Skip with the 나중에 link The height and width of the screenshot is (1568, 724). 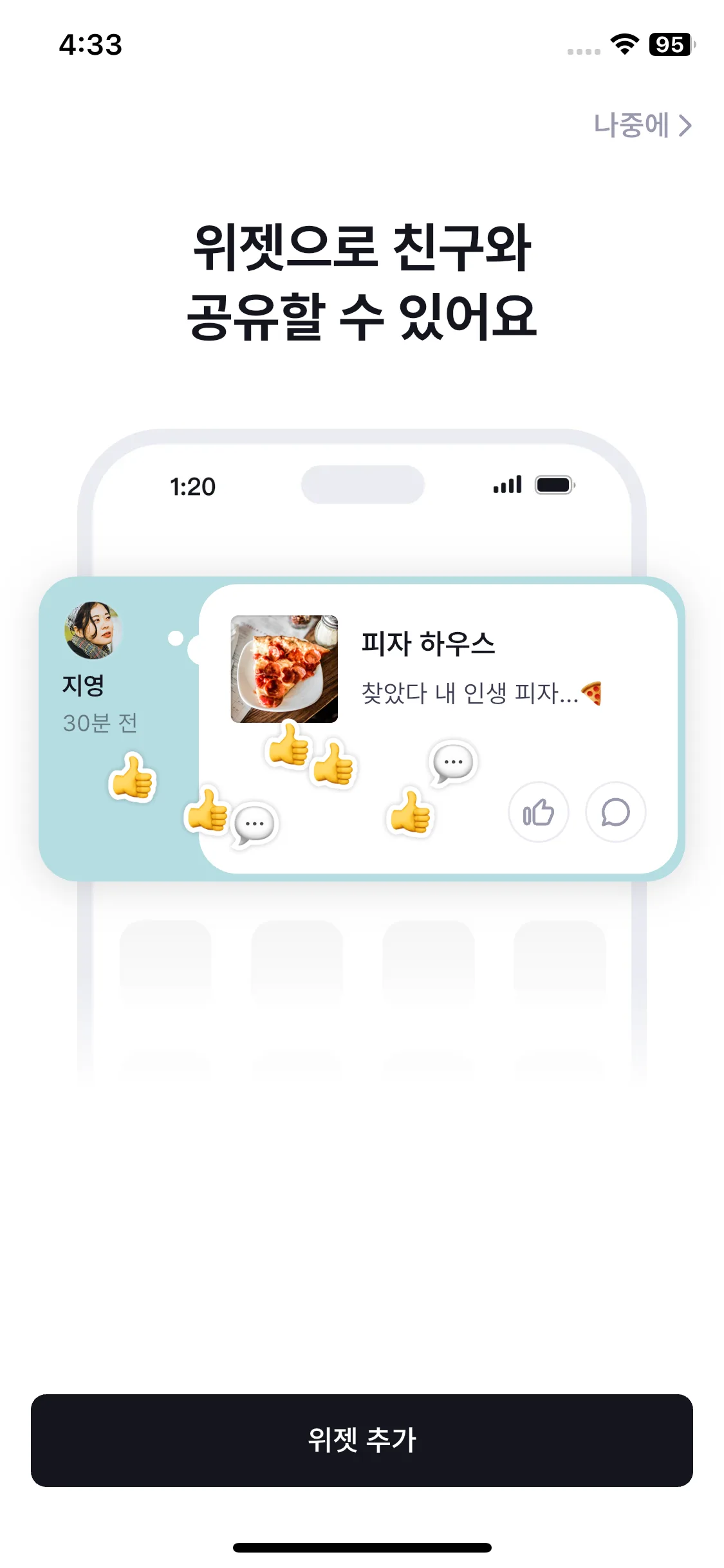click(642, 125)
